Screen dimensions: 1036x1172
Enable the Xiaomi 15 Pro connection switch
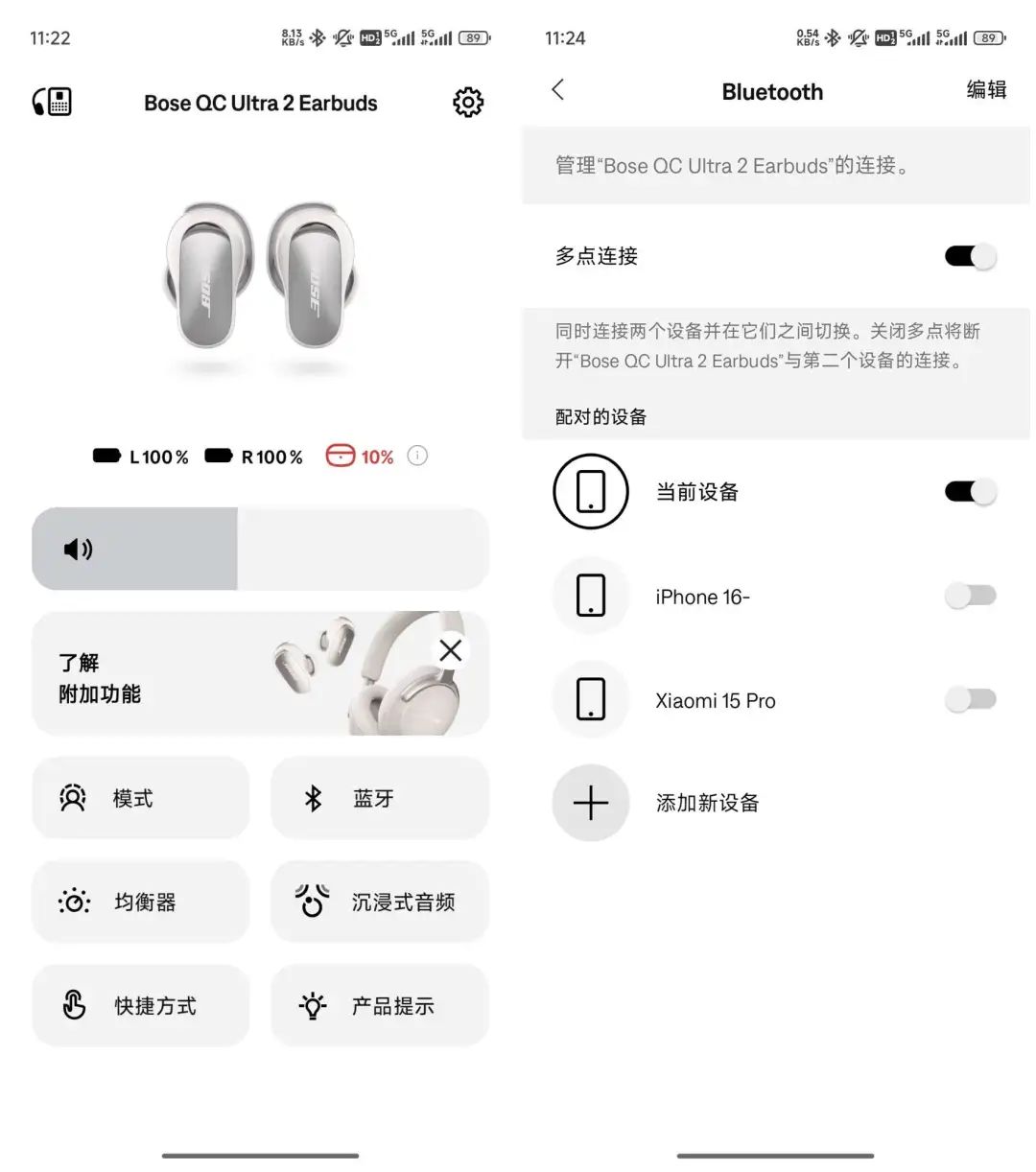(971, 700)
